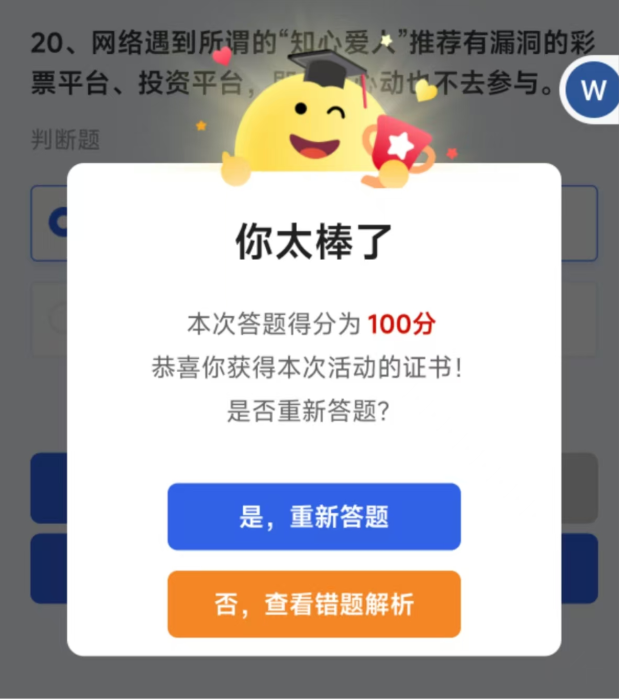Select 否，查看错题解析 to review mistakes
Screen dimensions: 620x699
[x=313, y=604]
